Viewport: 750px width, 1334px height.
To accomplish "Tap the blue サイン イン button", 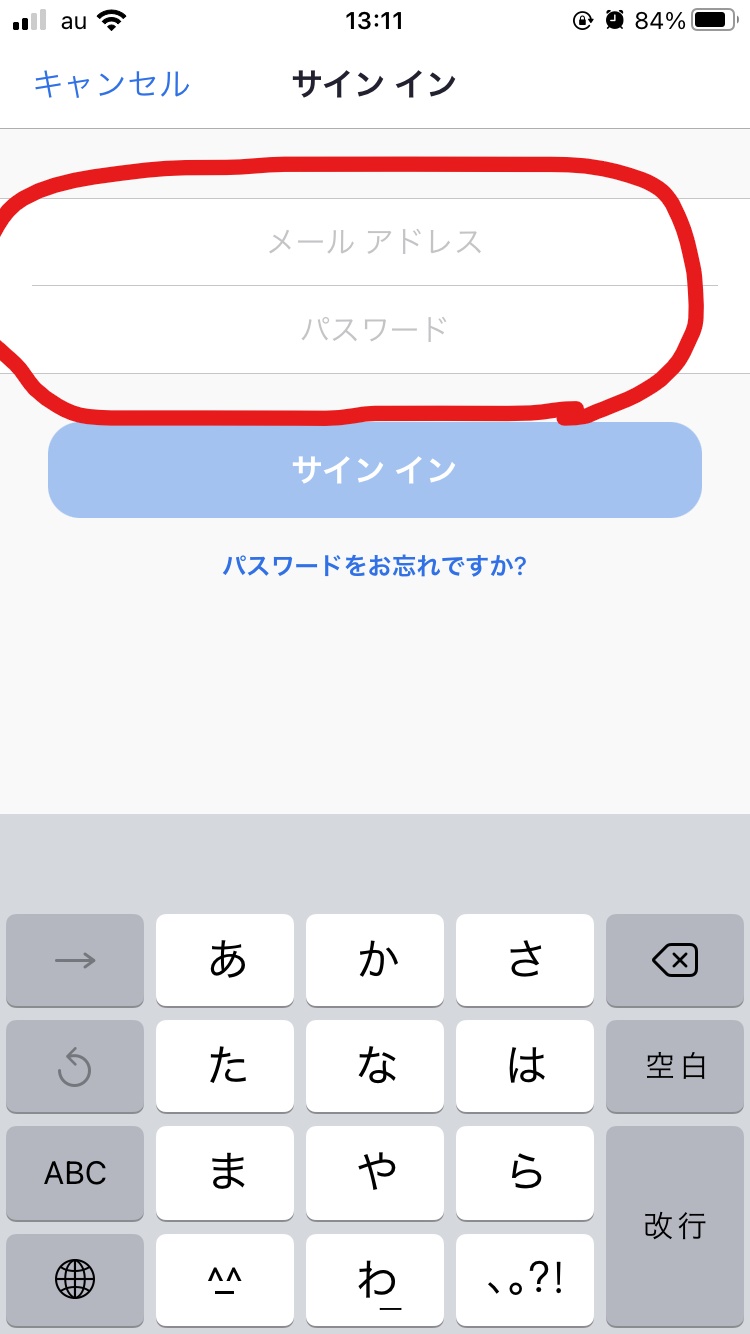I will point(375,470).
